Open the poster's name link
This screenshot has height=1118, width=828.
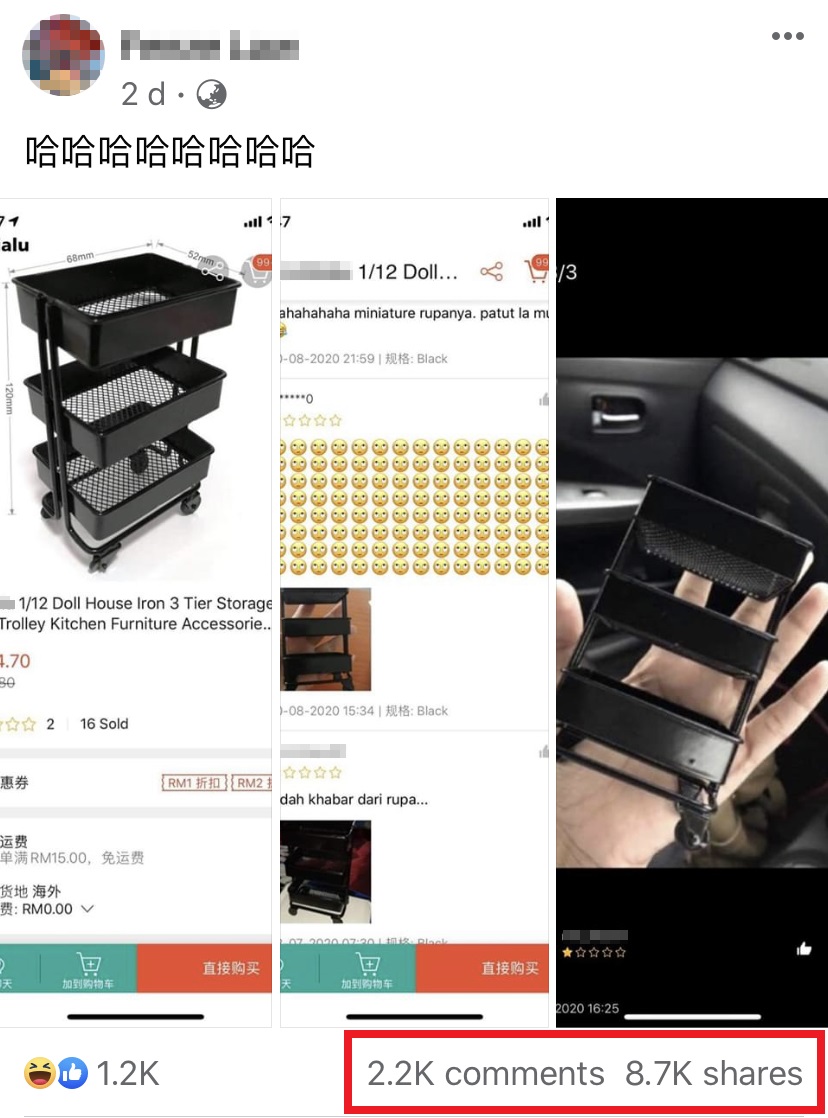[209, 45]
